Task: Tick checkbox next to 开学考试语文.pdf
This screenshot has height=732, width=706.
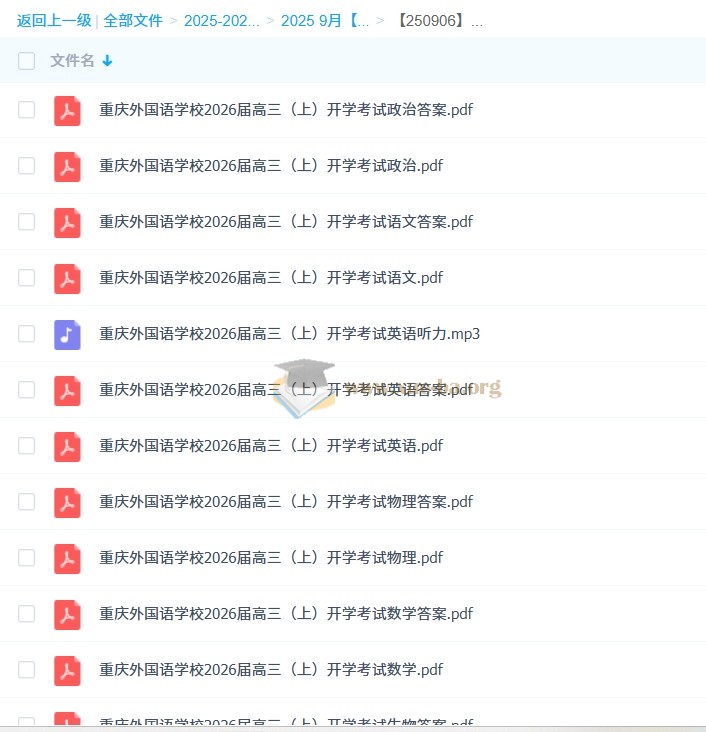Action: pyautogui.click(x=26, y=278)
